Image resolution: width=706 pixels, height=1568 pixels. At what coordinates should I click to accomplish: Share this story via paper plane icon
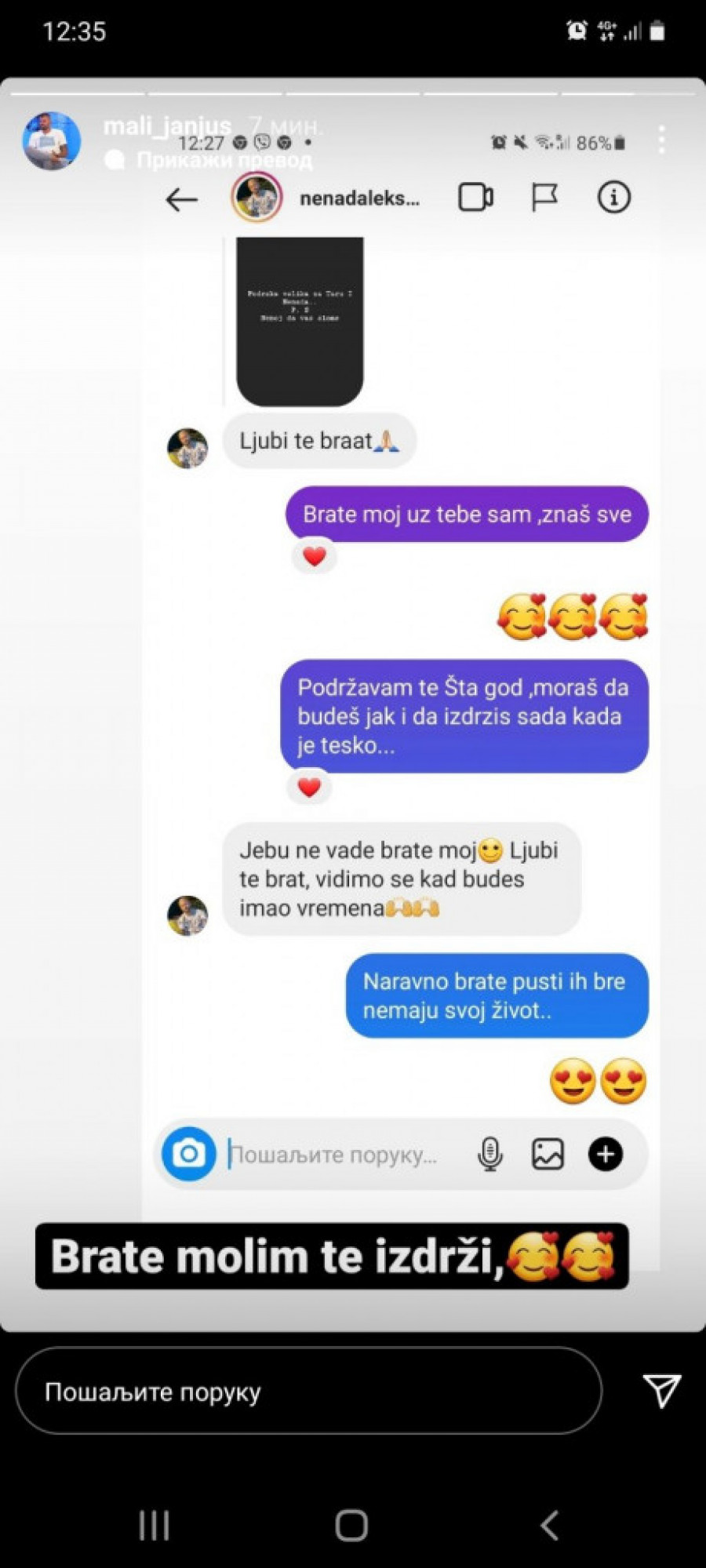[661, 1391]
